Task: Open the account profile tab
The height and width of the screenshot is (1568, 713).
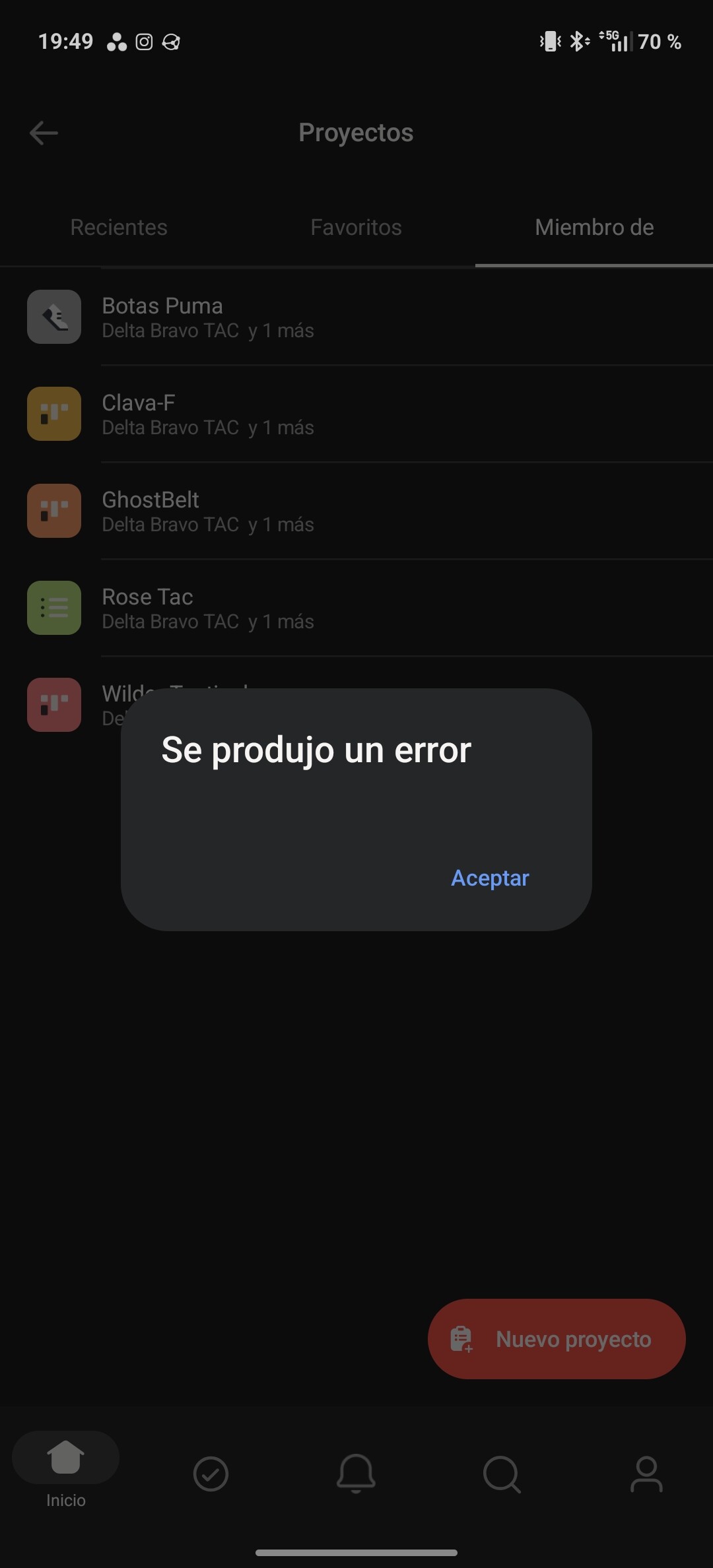Action: click(646, 1474)
